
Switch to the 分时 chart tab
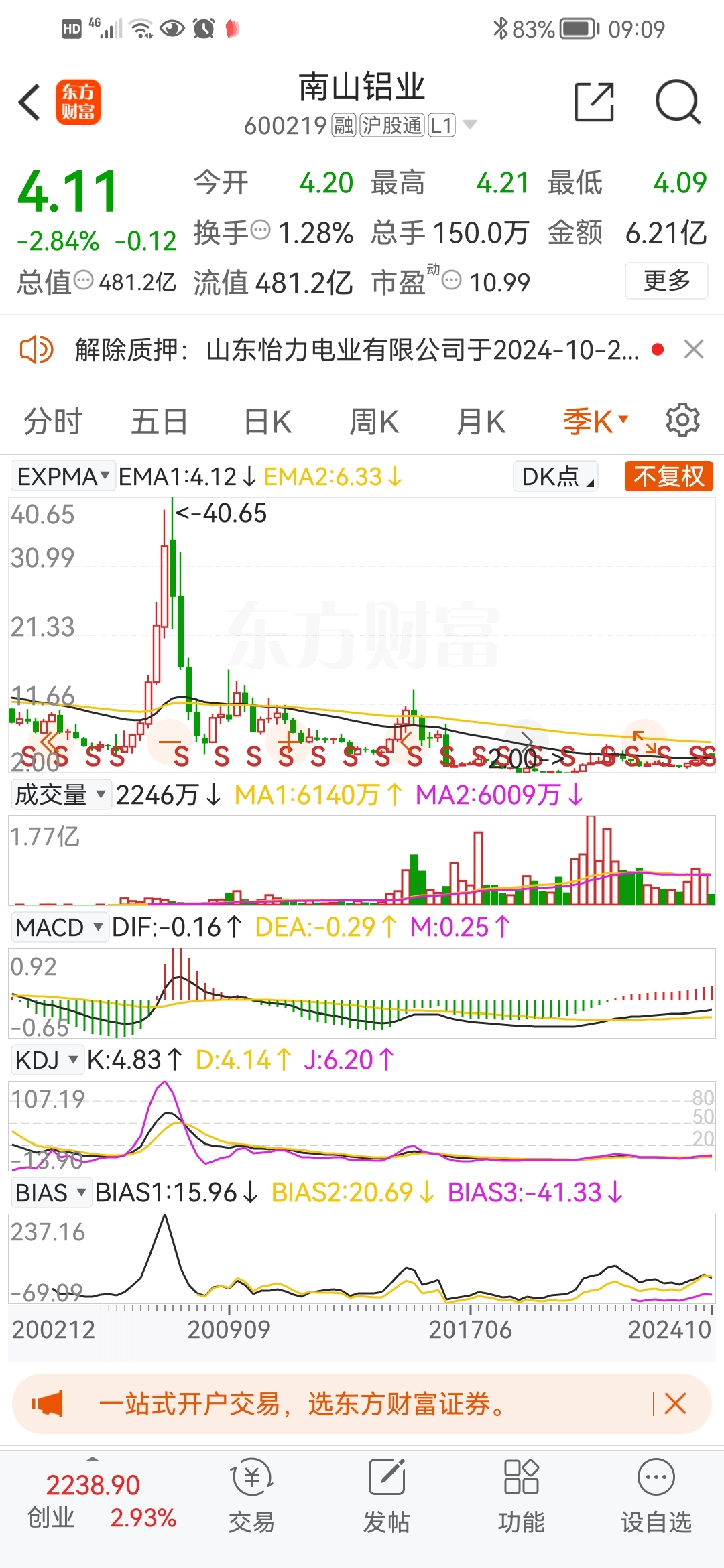click(x=52, y=422)
